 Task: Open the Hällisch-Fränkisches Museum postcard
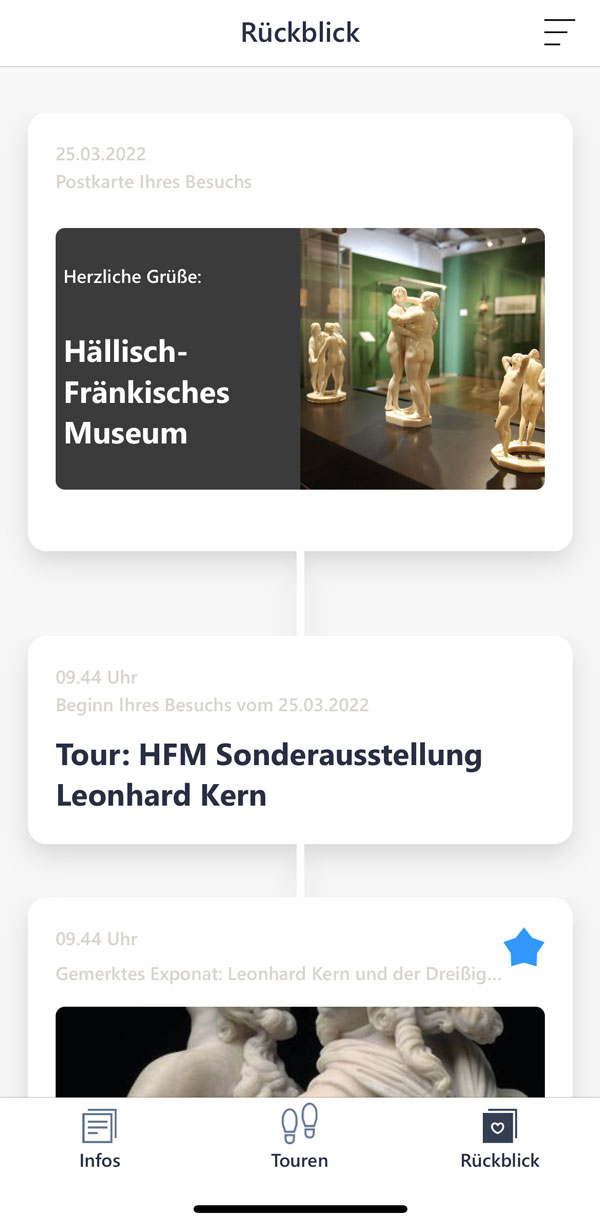[x=300, y=358]
